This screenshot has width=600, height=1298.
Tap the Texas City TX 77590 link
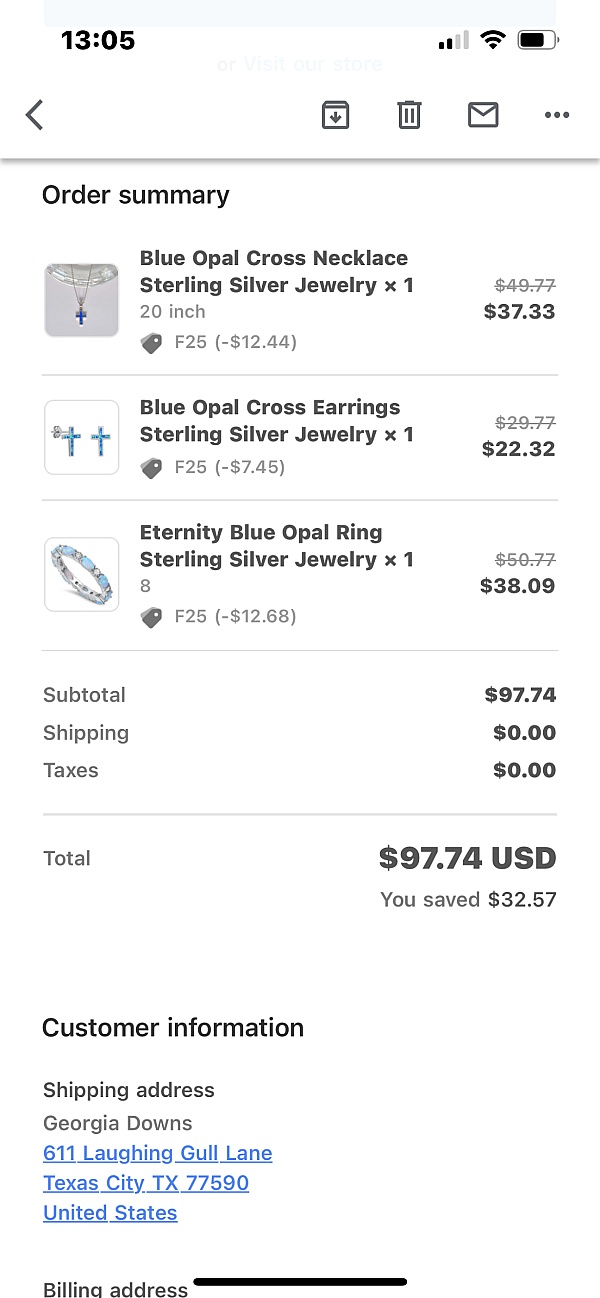(146, 1183)
